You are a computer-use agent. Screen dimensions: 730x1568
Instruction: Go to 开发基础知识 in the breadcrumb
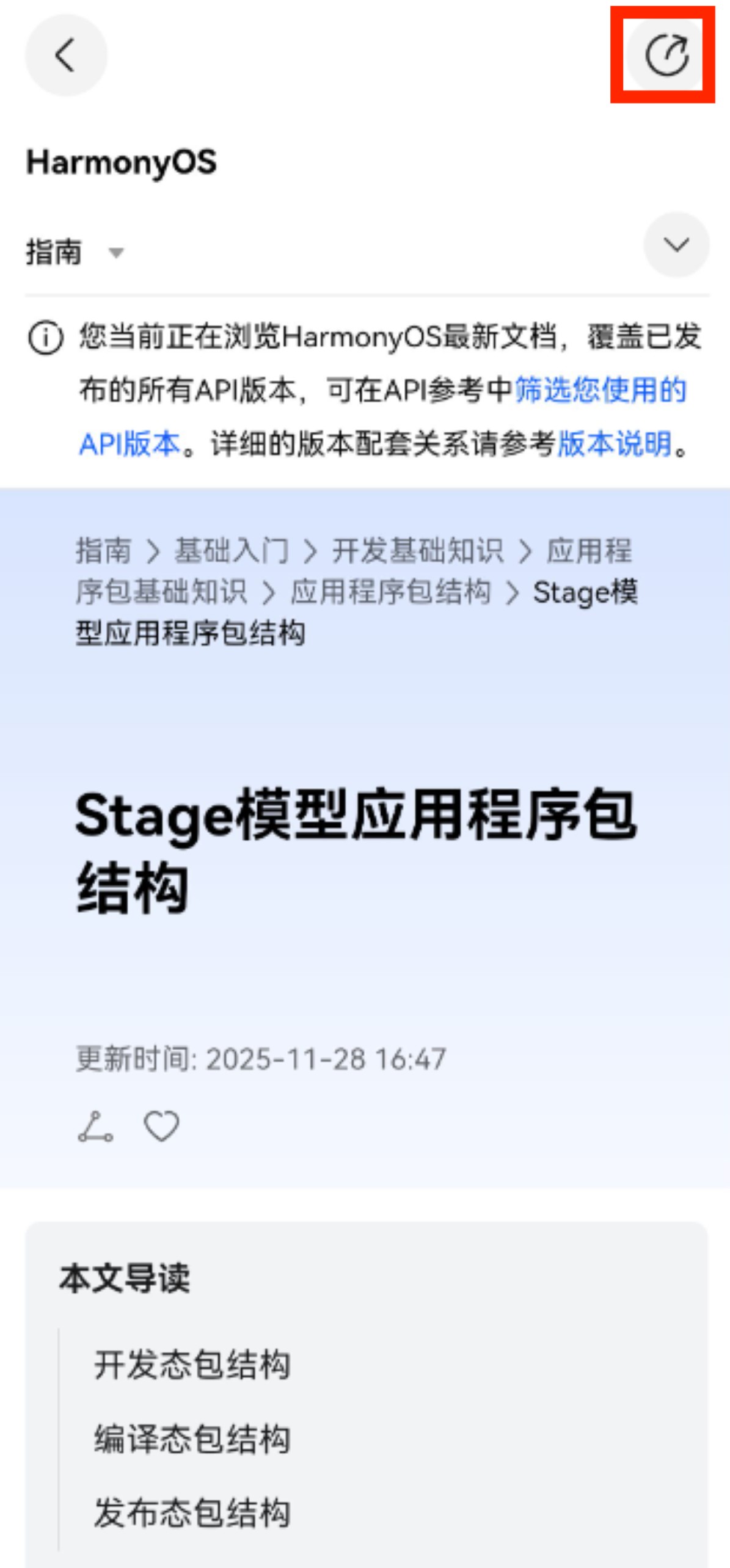pyautogui.click(x=417, y=550)
